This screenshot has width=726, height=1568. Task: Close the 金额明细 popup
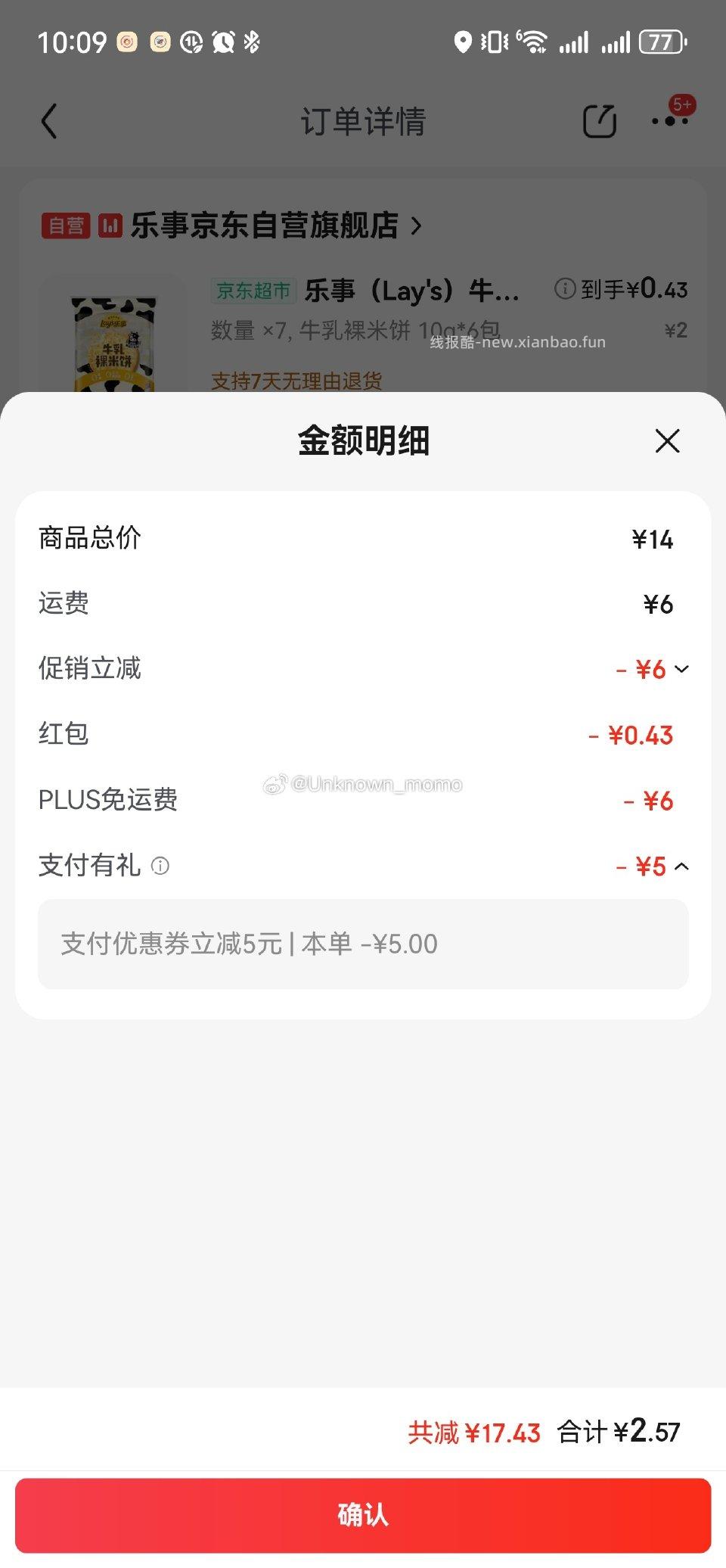667,441
